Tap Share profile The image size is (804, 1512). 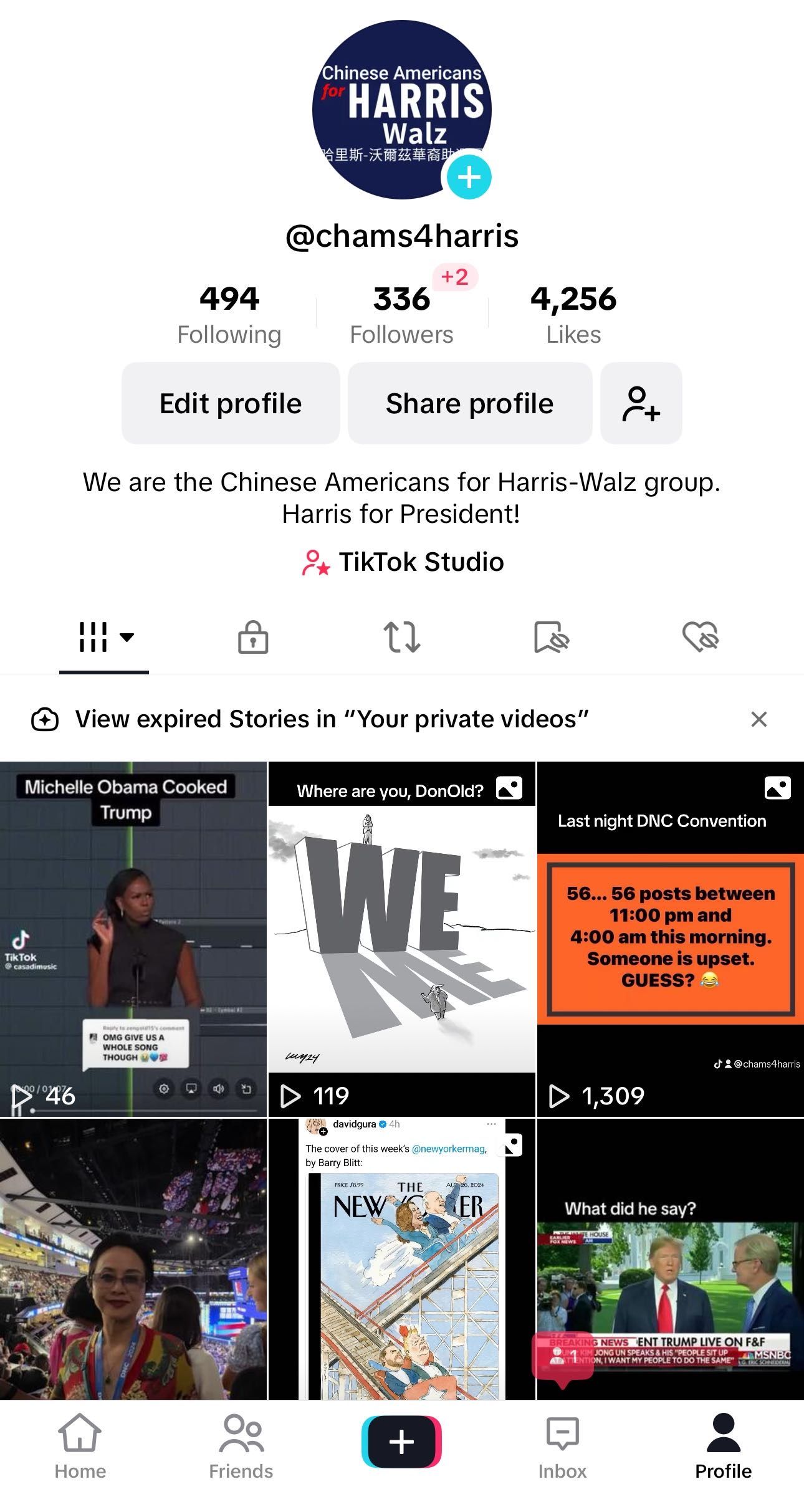(469, 403)
